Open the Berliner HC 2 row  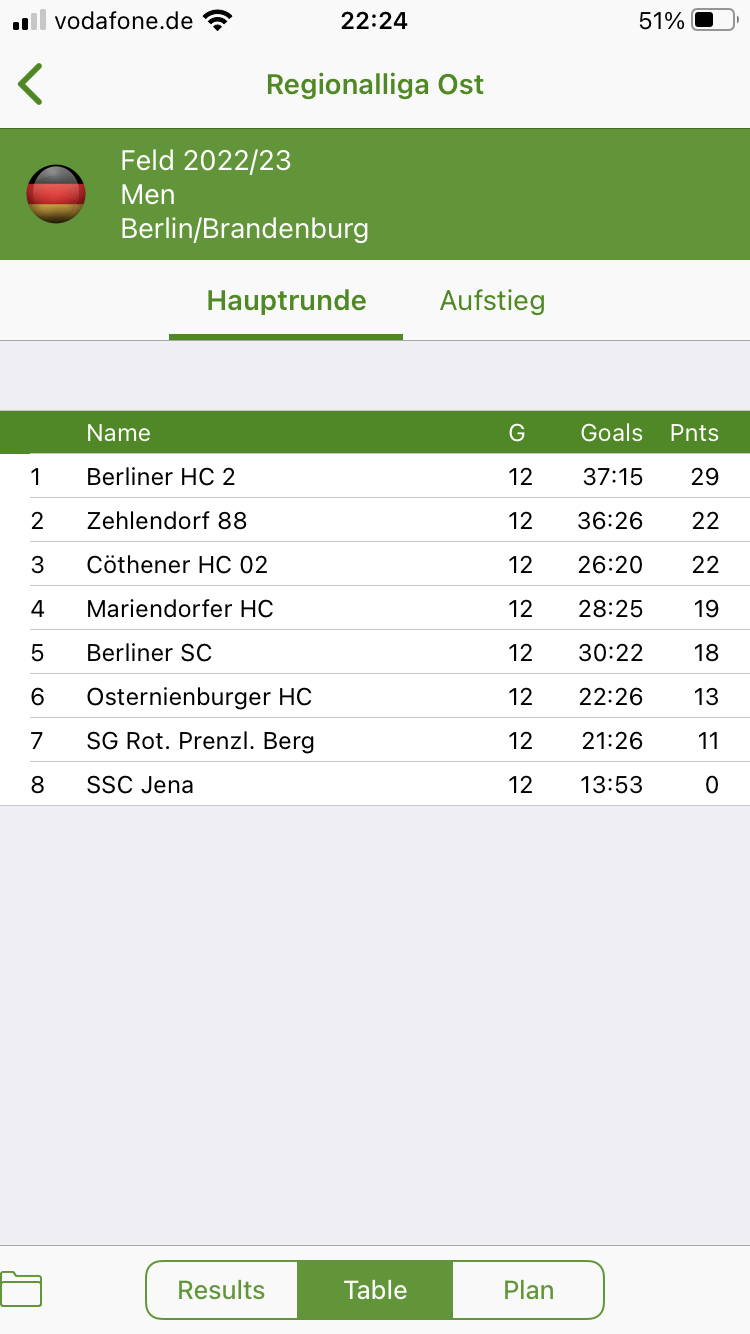pyautogui.click(x=375, y=477)
